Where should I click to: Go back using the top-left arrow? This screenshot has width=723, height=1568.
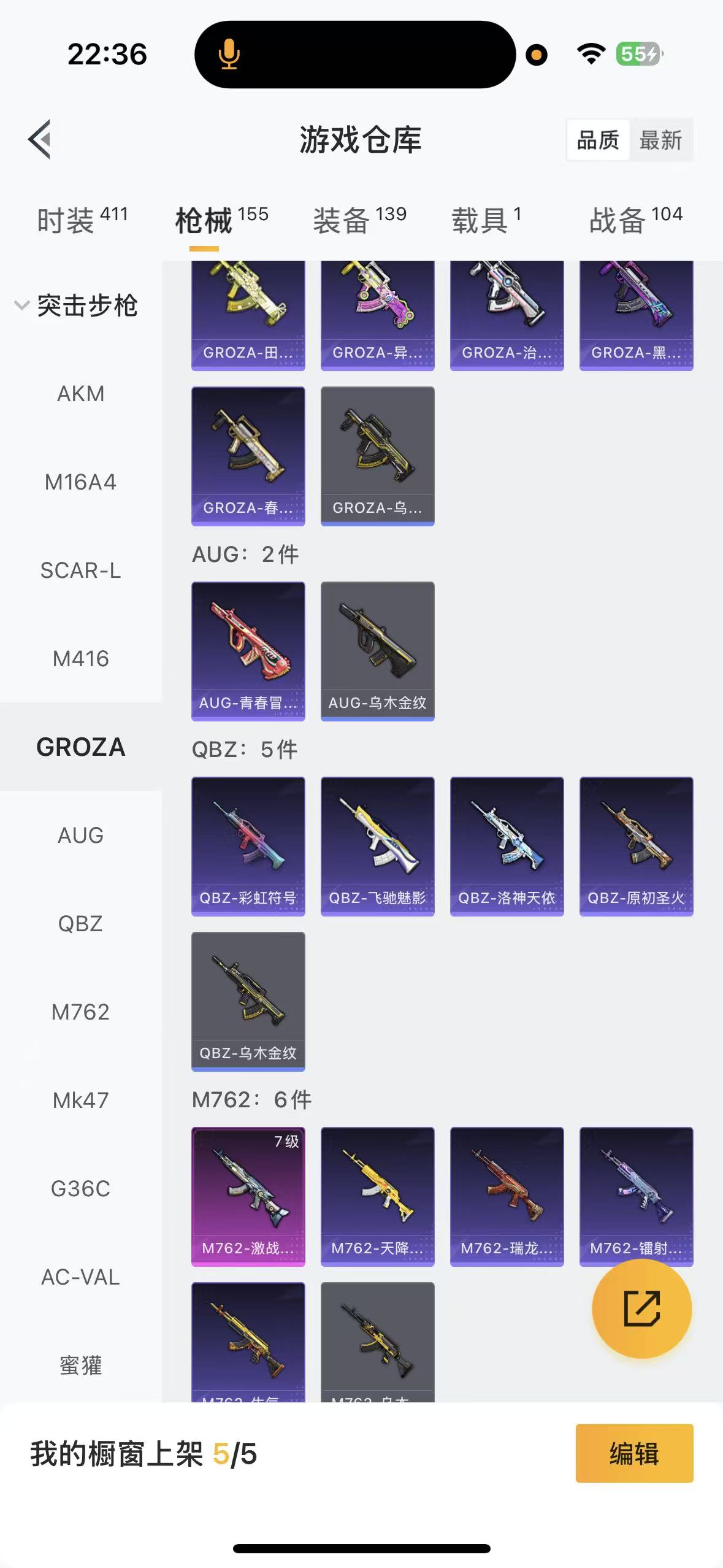point(40,139)
